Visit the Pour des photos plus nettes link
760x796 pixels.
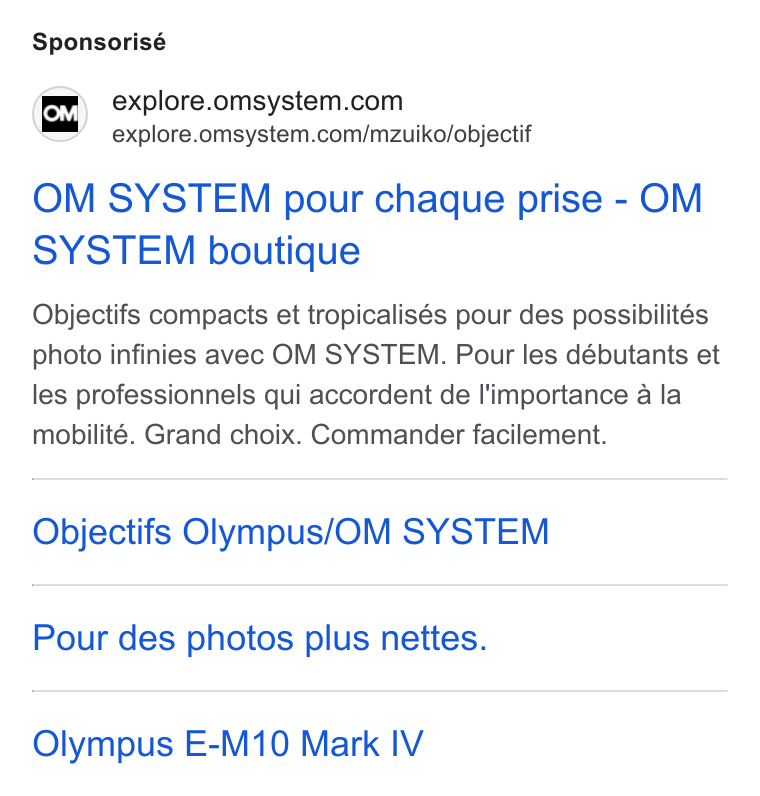259,638
